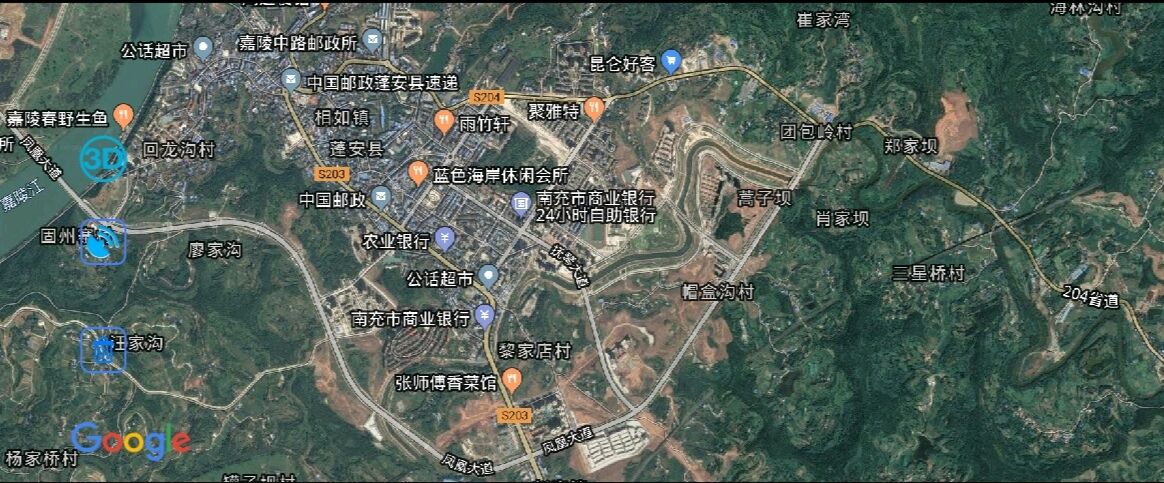Tap the blue square icon near 汪家沟
The width and height of the screenshot is (1164, 483).
point(103,349)
